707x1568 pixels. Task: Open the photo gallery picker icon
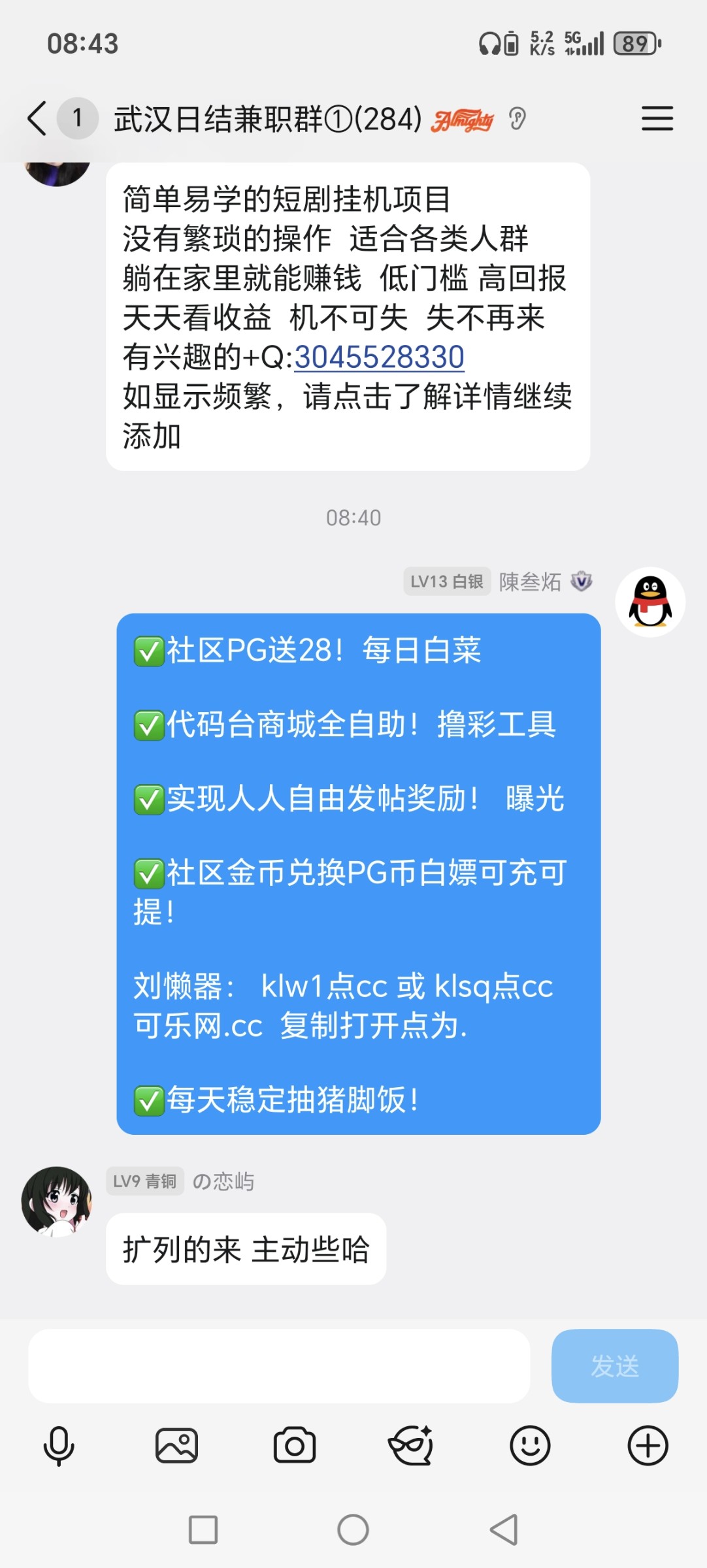point(176,1445)
